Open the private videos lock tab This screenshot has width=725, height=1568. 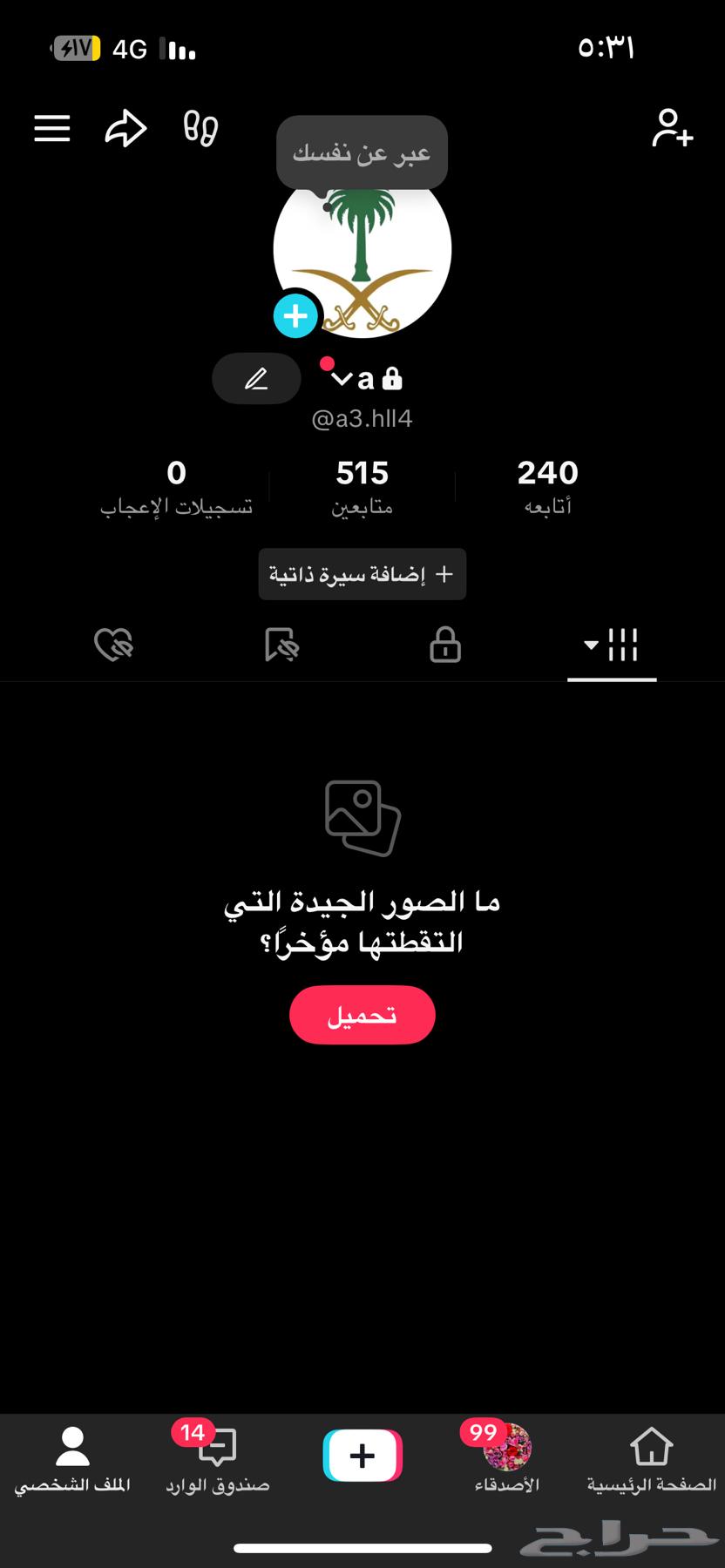coord(444,645)
